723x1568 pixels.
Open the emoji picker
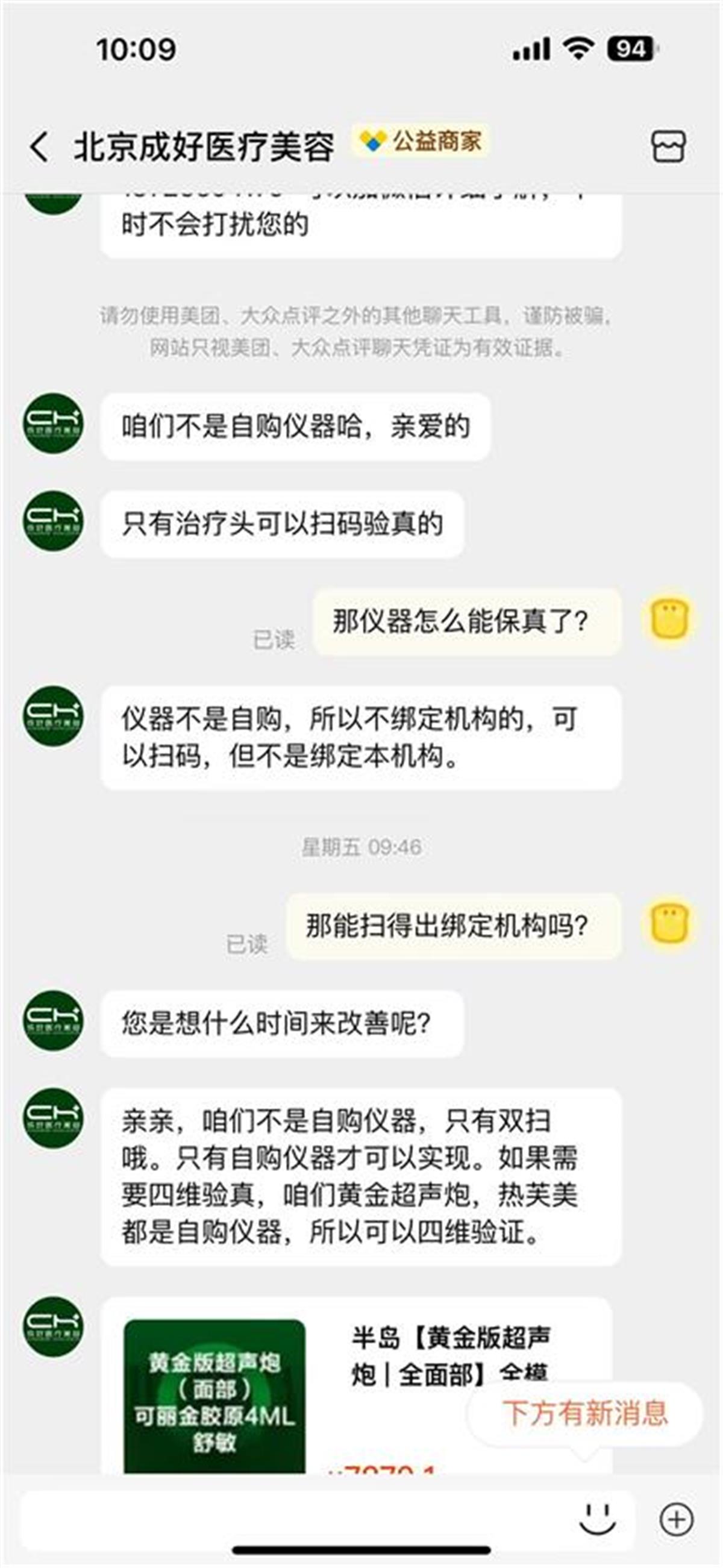click(598, 1518)
